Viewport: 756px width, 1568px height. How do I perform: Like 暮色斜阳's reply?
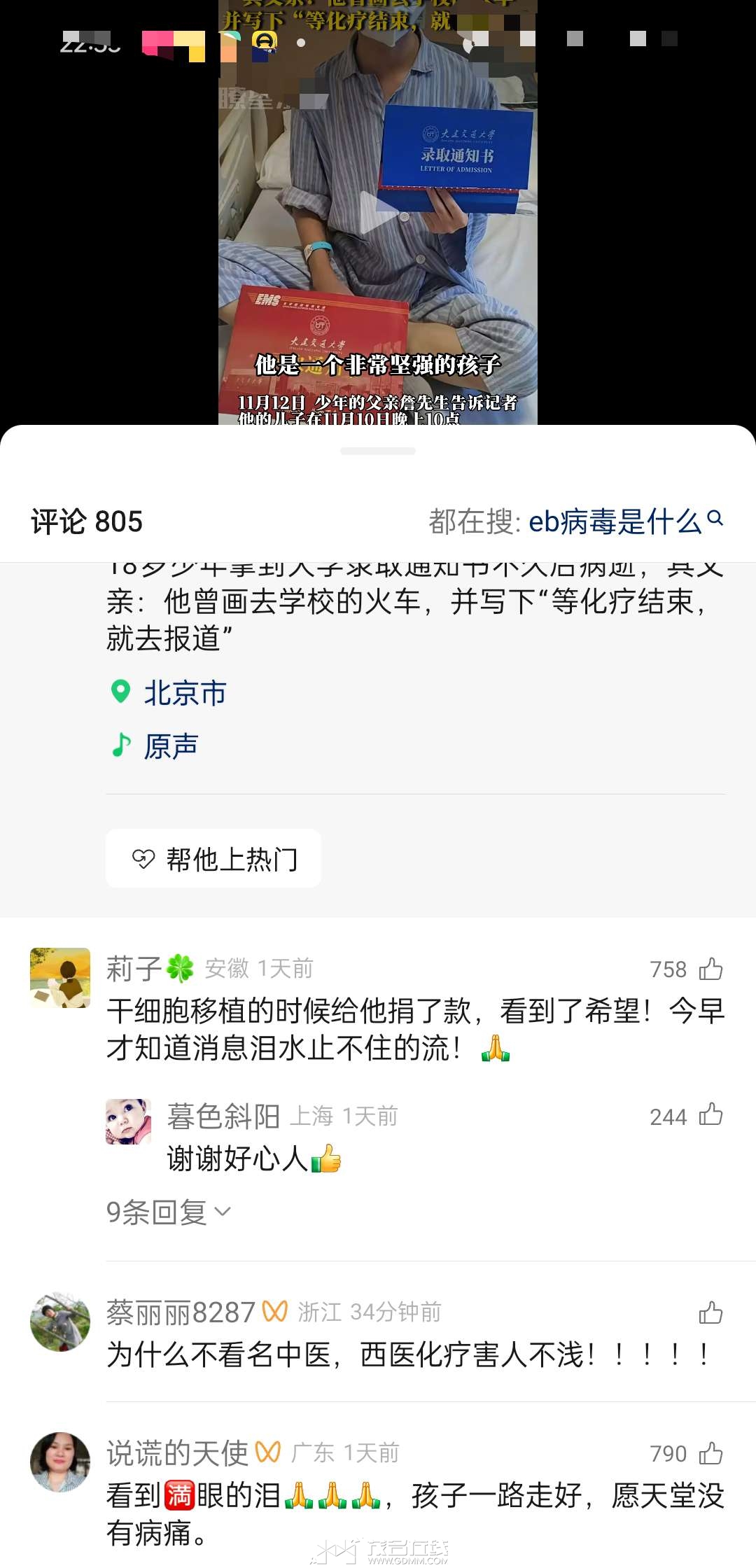pos(710,1116)
